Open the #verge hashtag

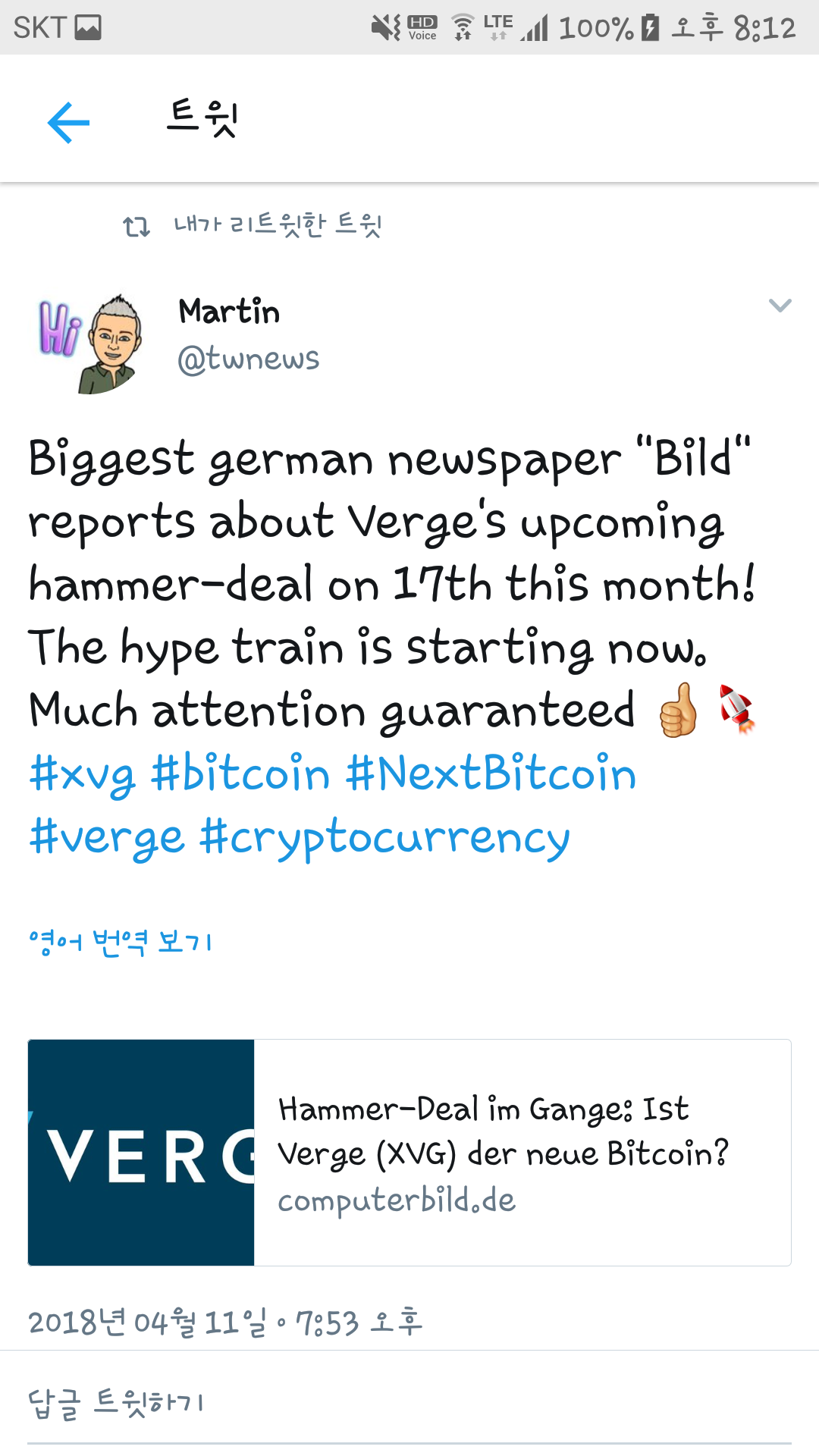(107, 837)
